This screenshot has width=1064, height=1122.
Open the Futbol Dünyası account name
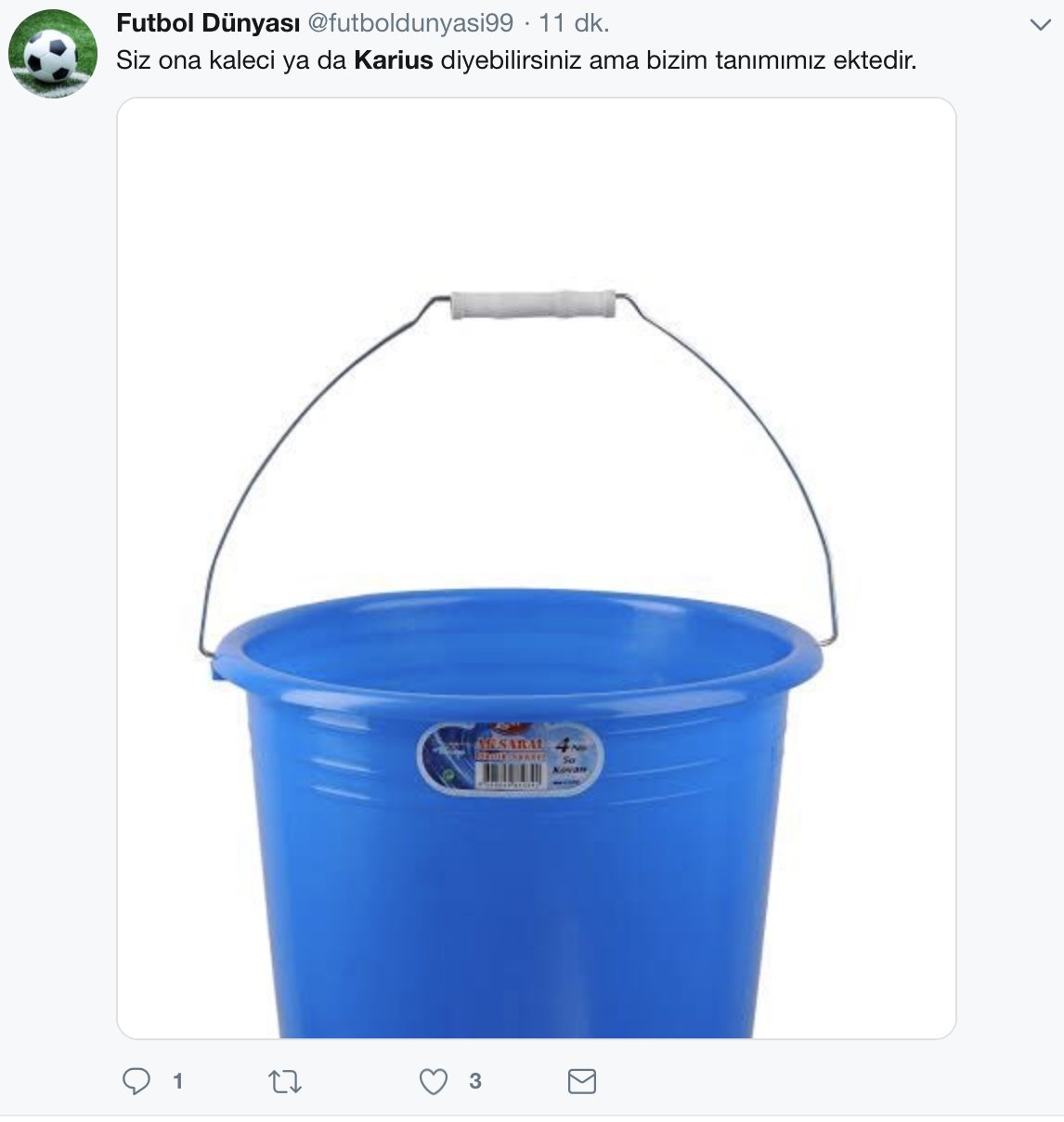tap(208, 23)
